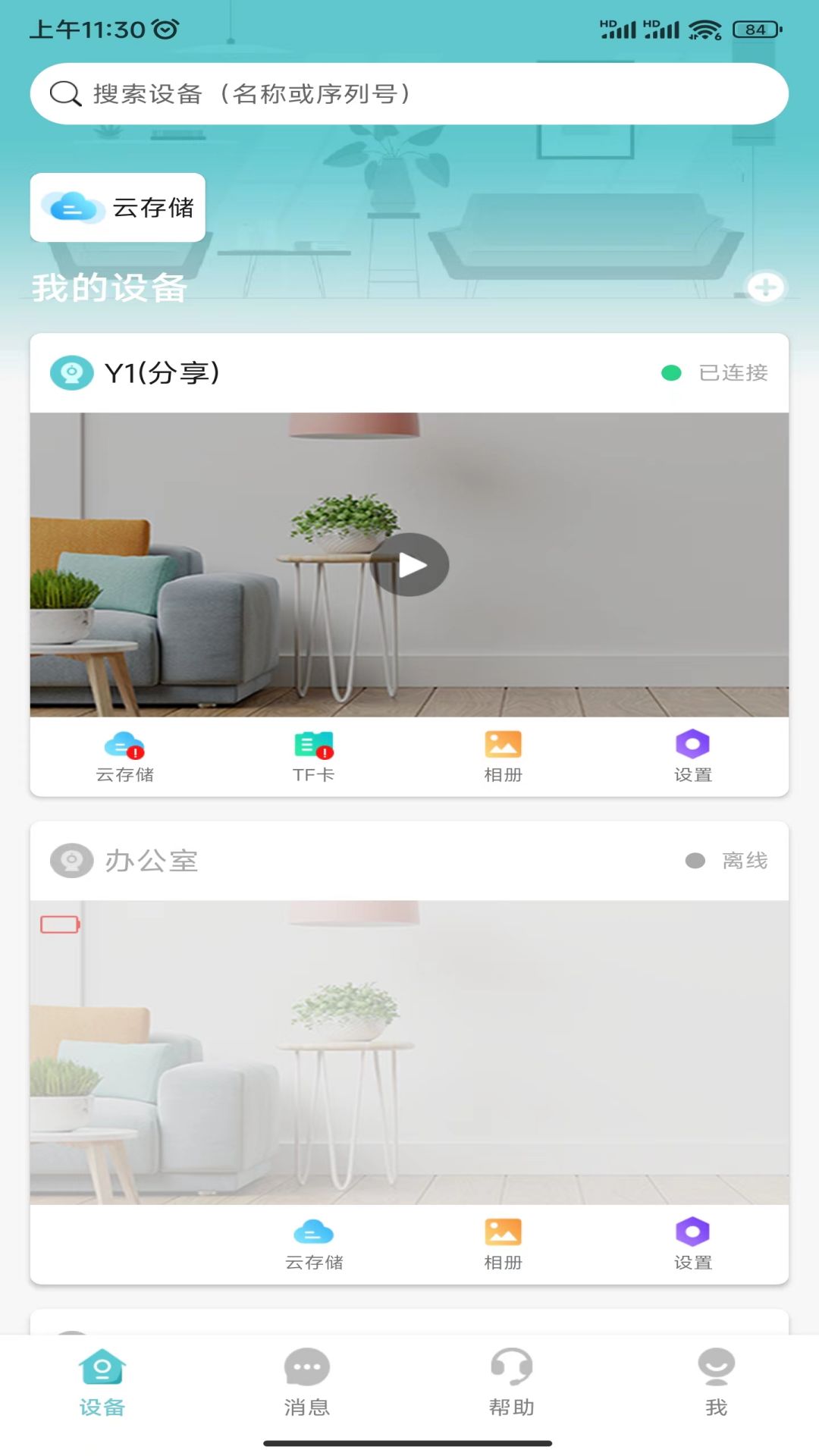The height and width of the screenshot is (1456, 819).
Task: Open 设置 settings for Y1 camera
Action: point(692,755)
